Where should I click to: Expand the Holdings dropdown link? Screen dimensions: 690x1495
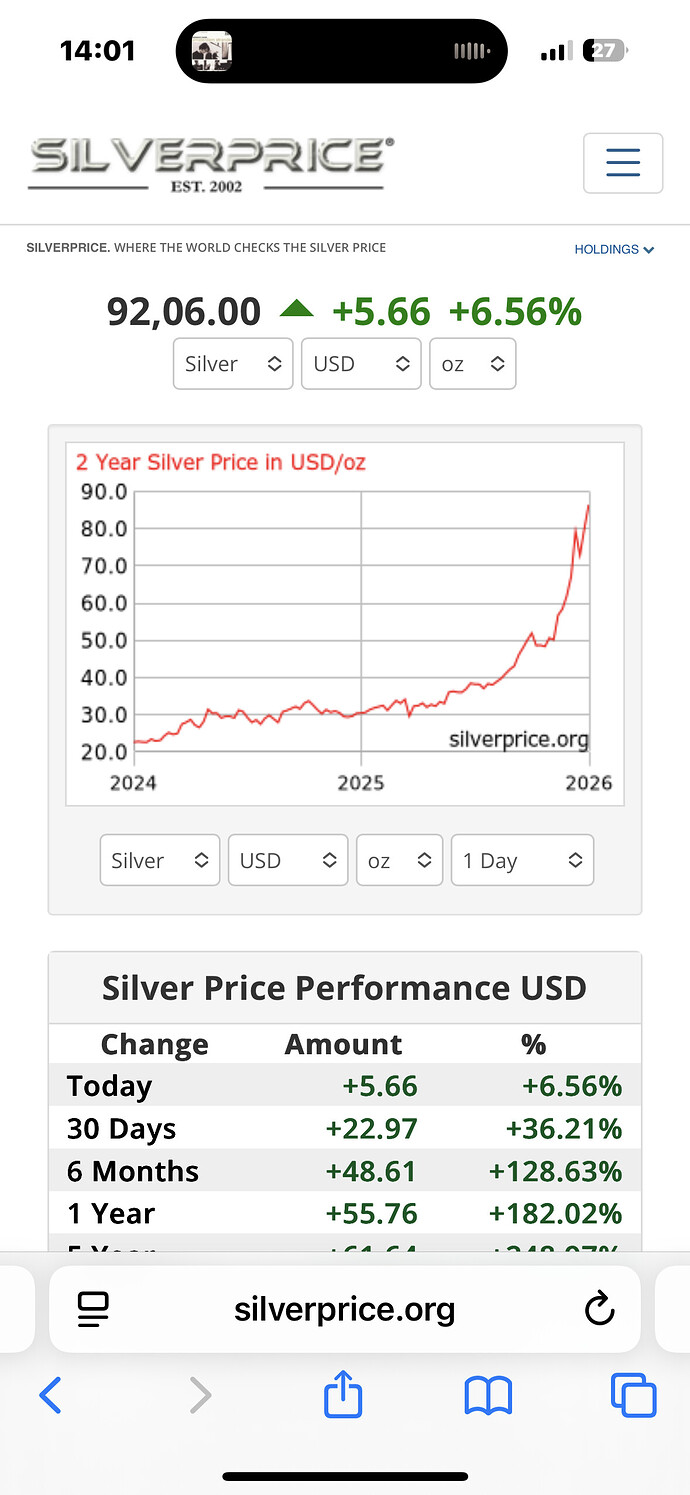click(x=614, y=249)
